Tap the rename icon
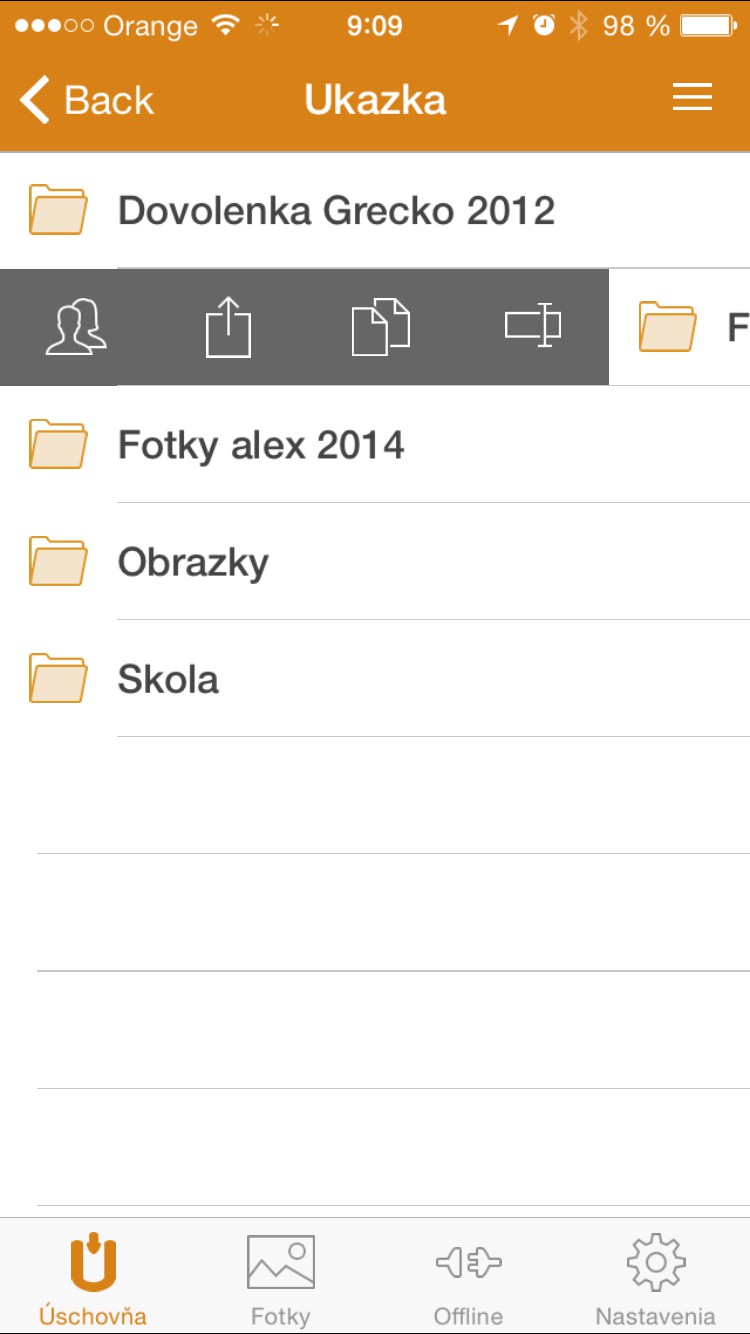Screen dimensions: 750x1334 pos(533,326)
